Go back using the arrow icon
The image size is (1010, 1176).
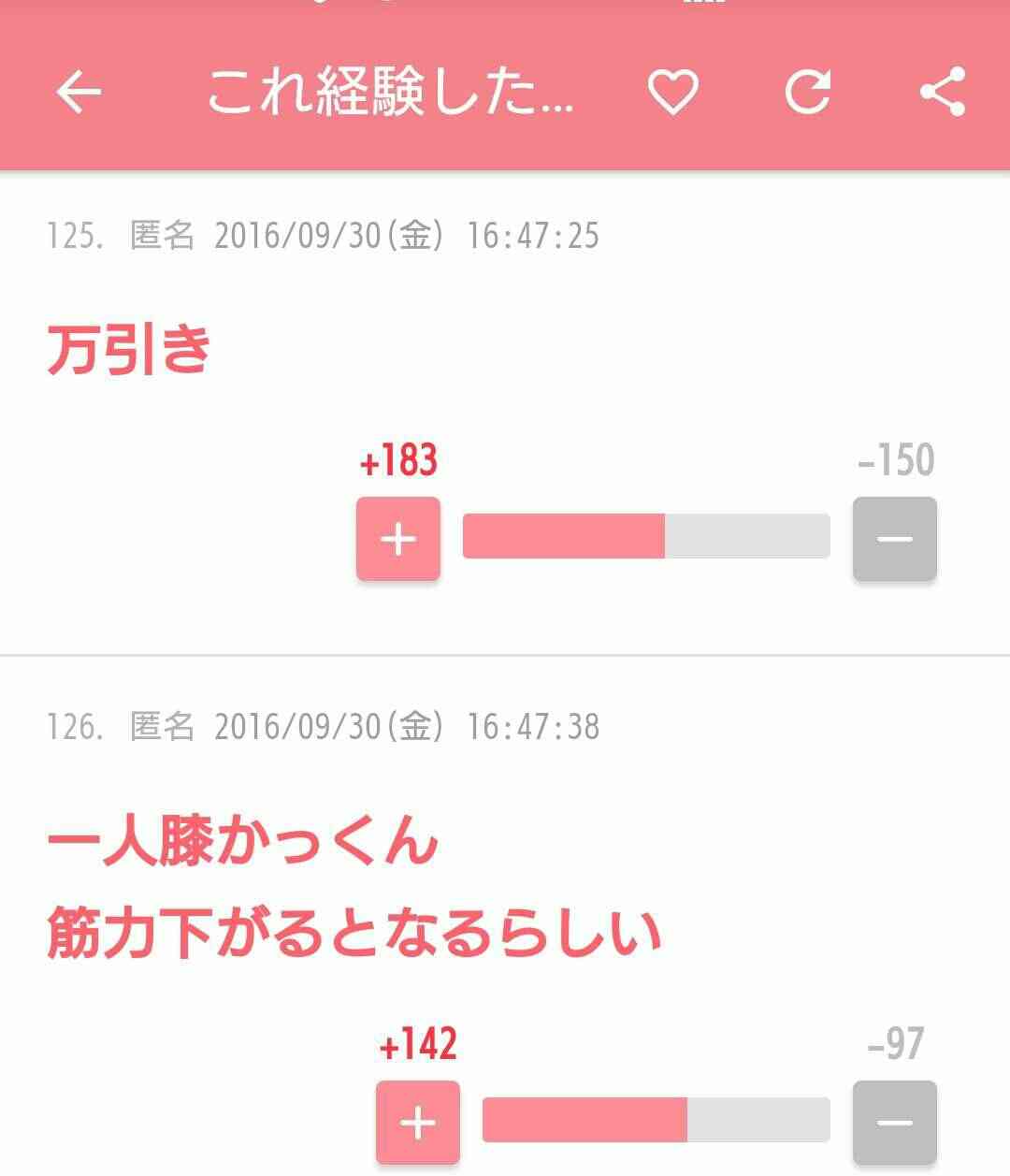click(79, 92)
